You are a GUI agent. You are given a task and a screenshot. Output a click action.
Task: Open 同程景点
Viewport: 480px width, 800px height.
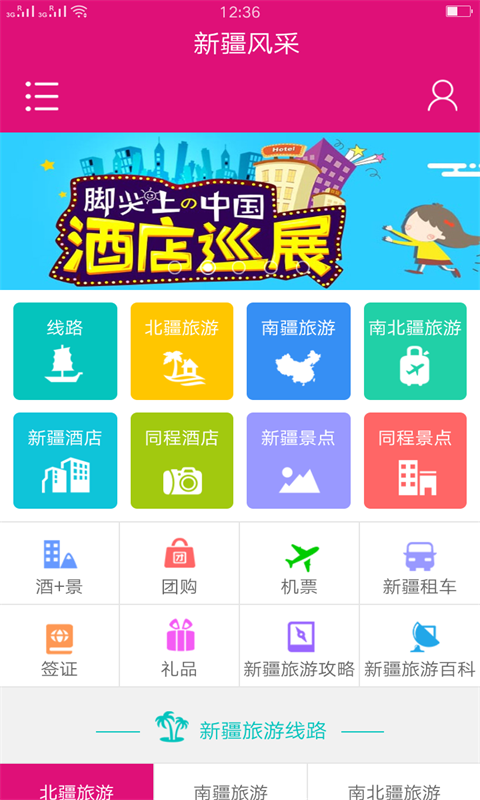(x=415, y=461)
